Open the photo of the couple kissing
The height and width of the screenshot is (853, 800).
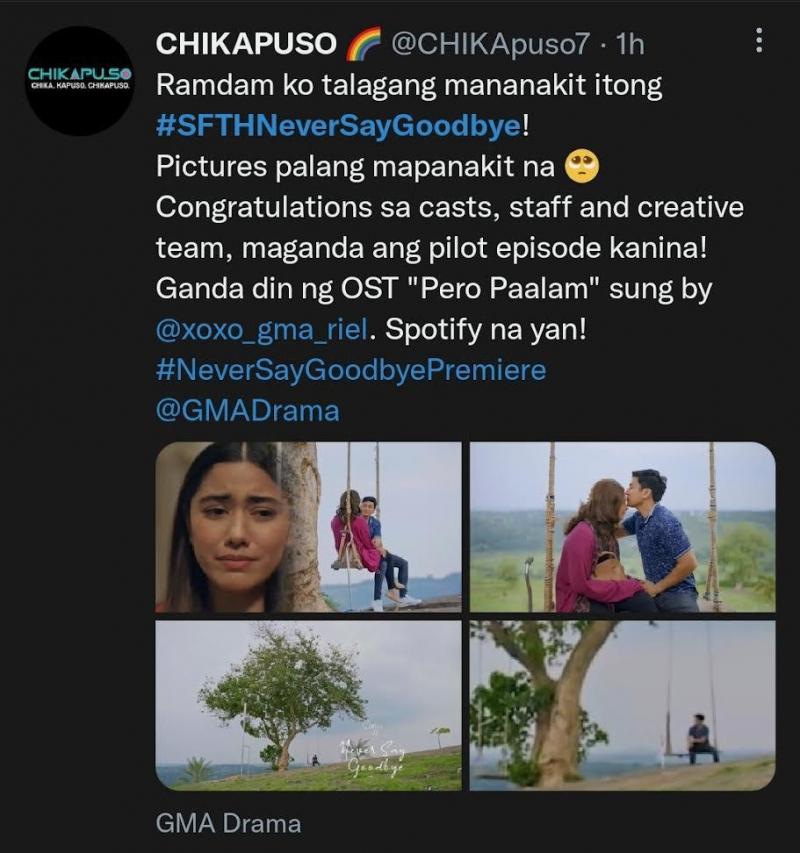(622, 527)
